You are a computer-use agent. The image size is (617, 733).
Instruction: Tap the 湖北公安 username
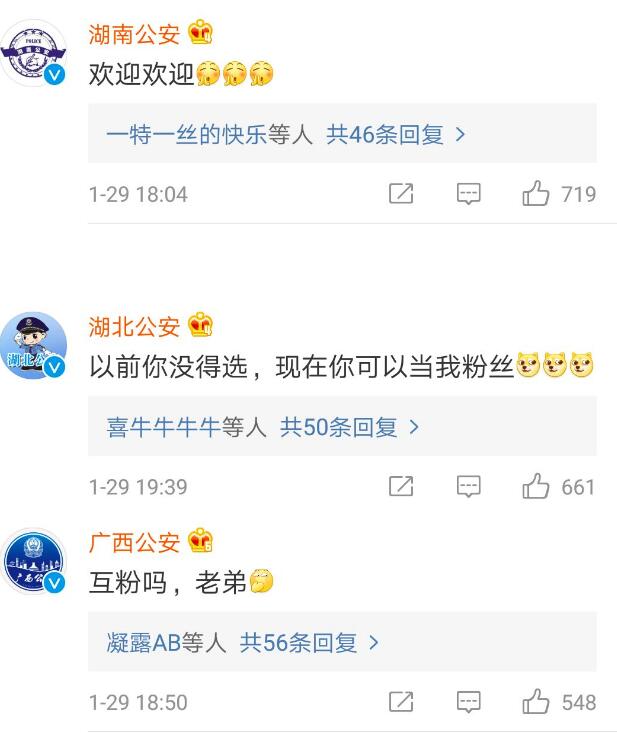point(134,326)
